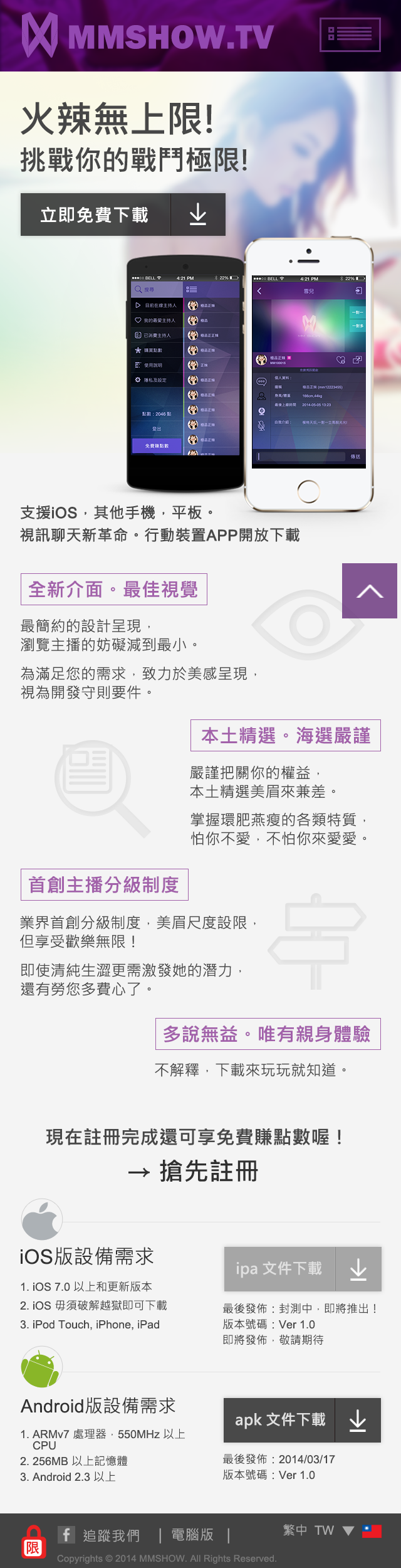Tap the scroll-to-top arrow button
Viewport: 401px width, 1568px height.
point(370,591)
